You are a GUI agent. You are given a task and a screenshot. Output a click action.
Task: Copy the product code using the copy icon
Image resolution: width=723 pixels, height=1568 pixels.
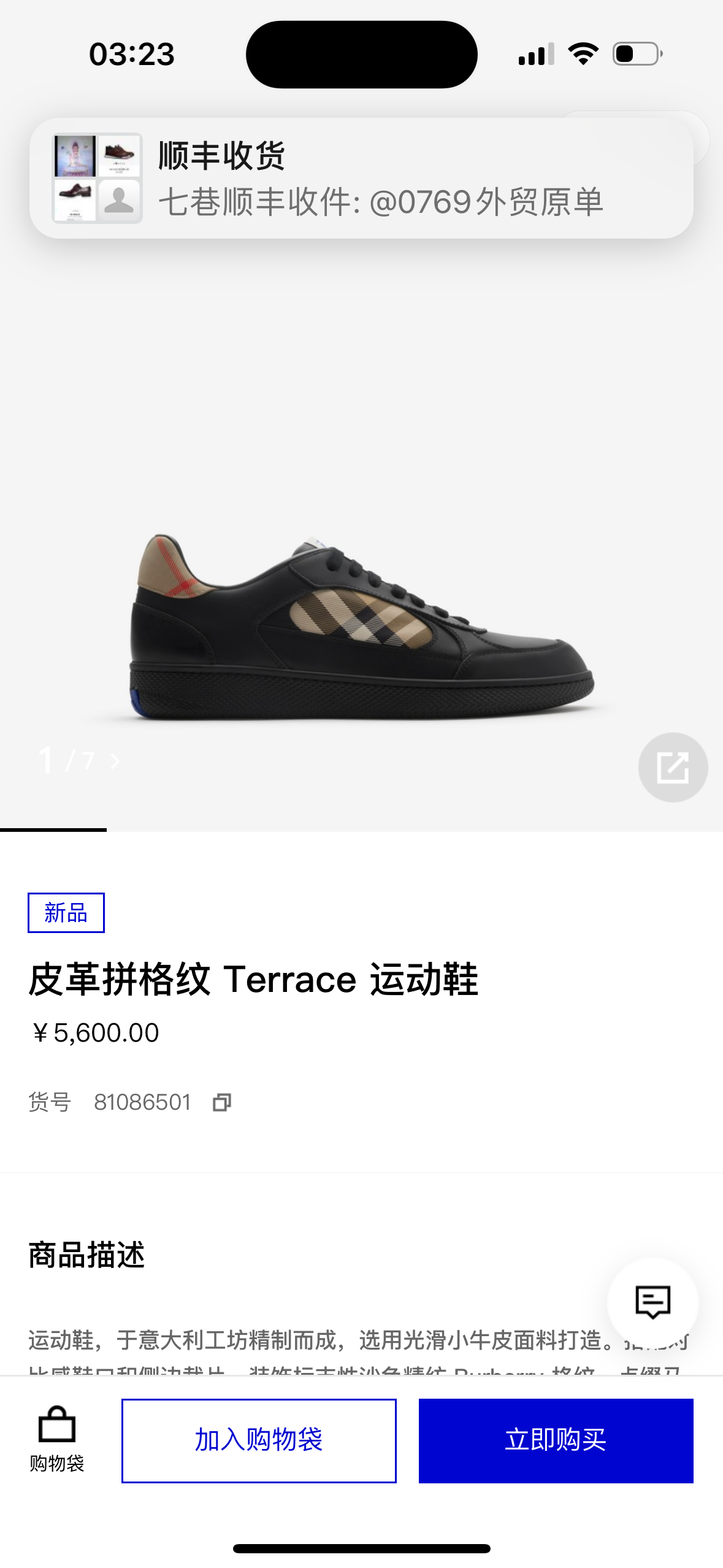tap(223, 1102)
